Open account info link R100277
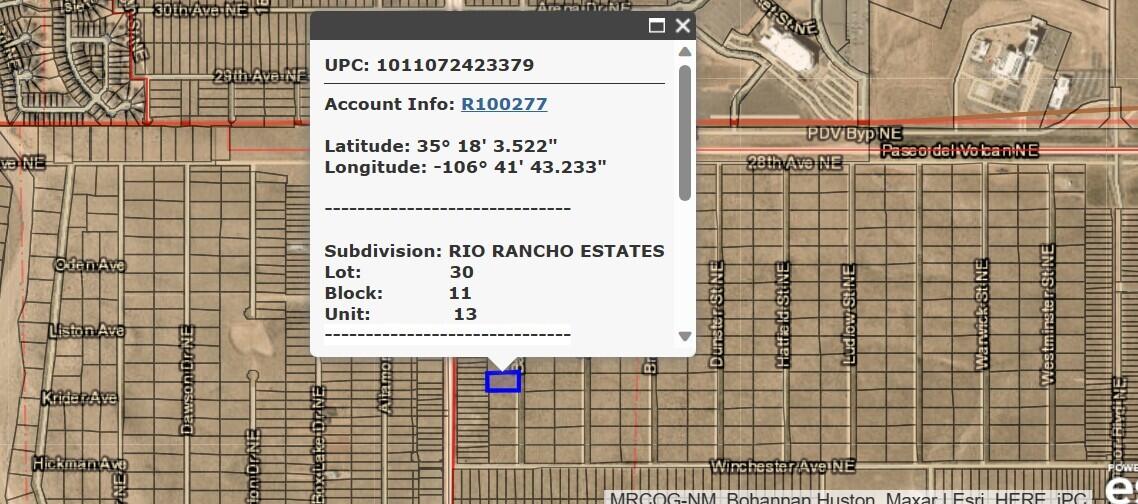The height and width of the screenshot is (504, 1138). point(504,104)
